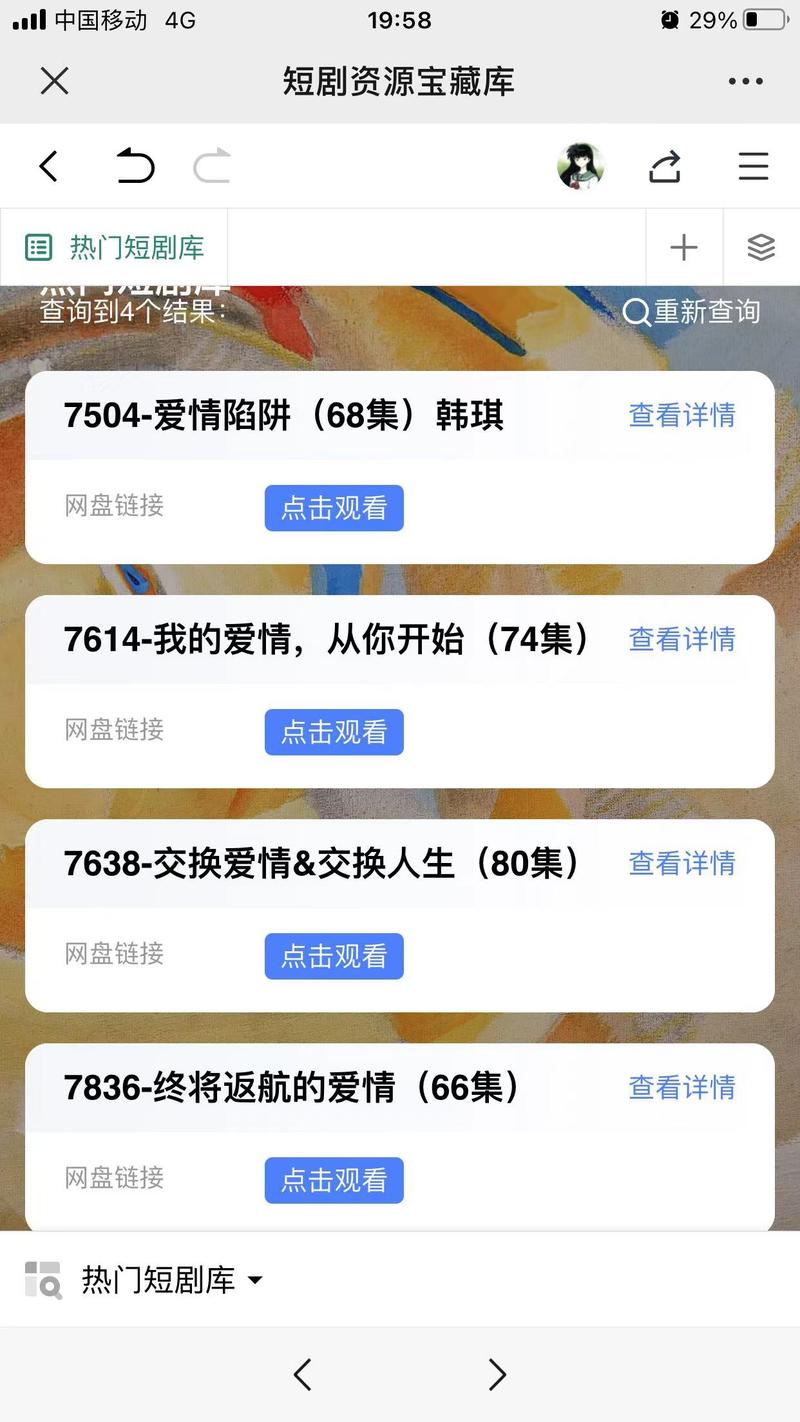Tap the back navigation arrow

(48, 166)
